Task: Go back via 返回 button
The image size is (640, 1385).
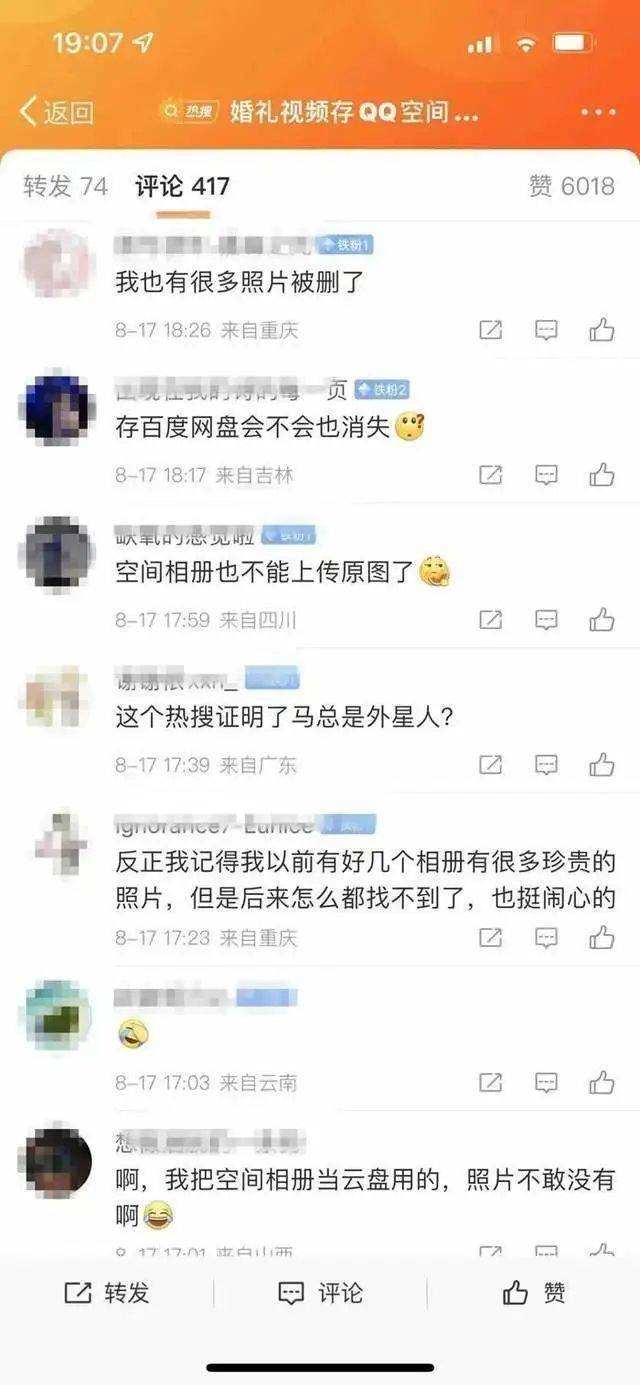Action: point(57,112)
